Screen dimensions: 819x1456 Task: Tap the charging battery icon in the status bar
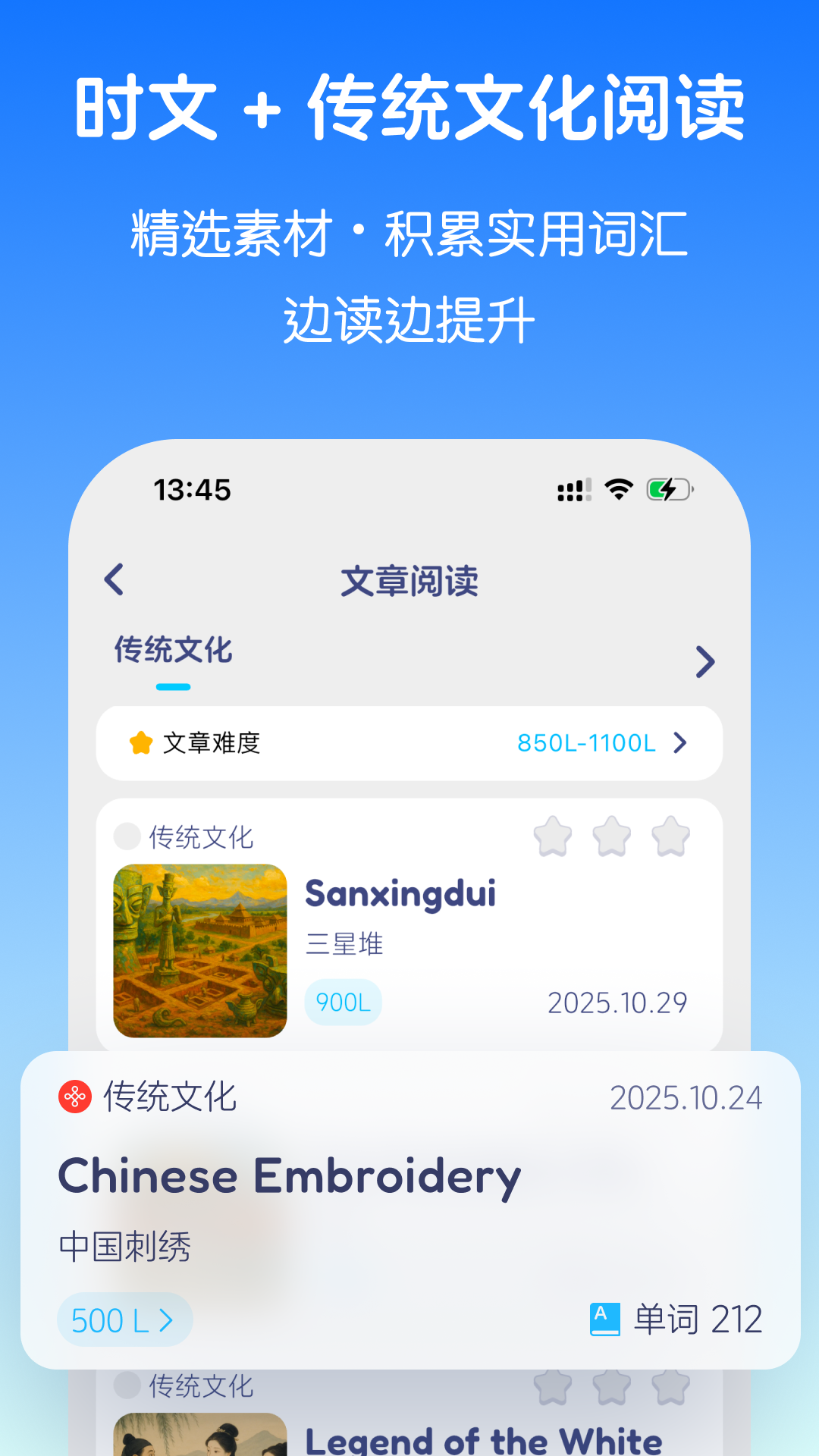[x=669, y=490]
